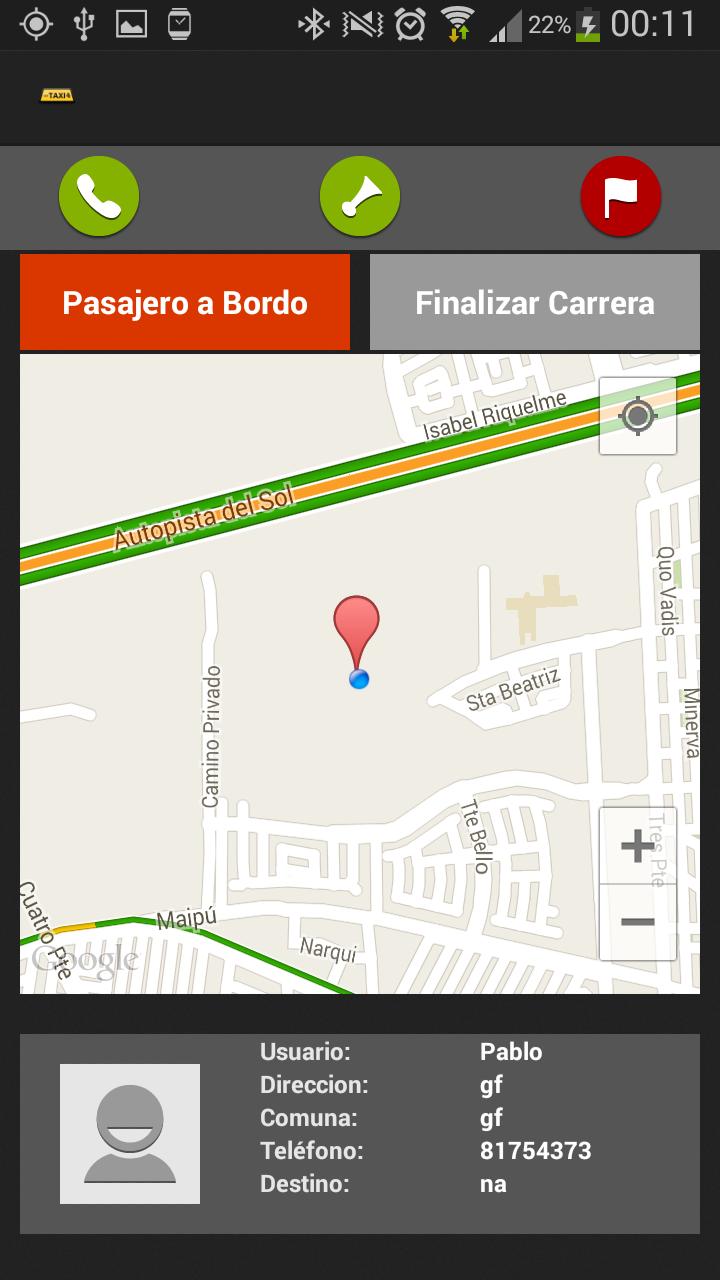Tap the passenger avatar thumbnail
Image resolution: width=720 pixels, height=1280 pixels.
[130, 1134]
